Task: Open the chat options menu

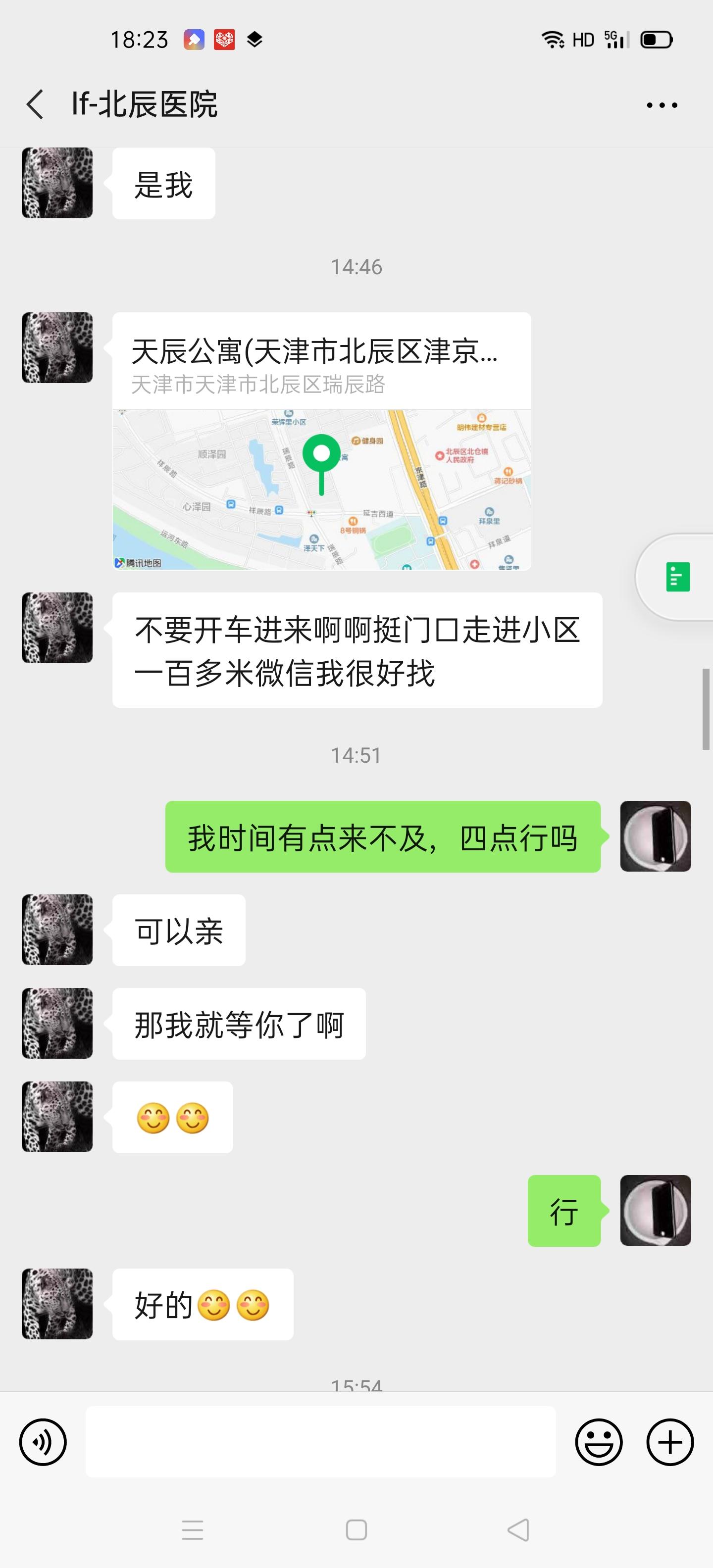Action: (661, 105)
